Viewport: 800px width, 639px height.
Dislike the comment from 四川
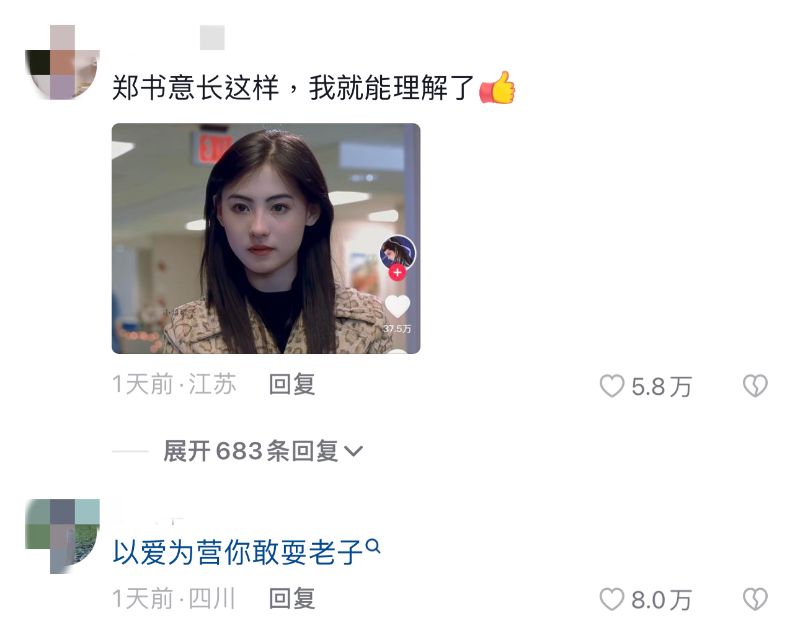(755, 600)
